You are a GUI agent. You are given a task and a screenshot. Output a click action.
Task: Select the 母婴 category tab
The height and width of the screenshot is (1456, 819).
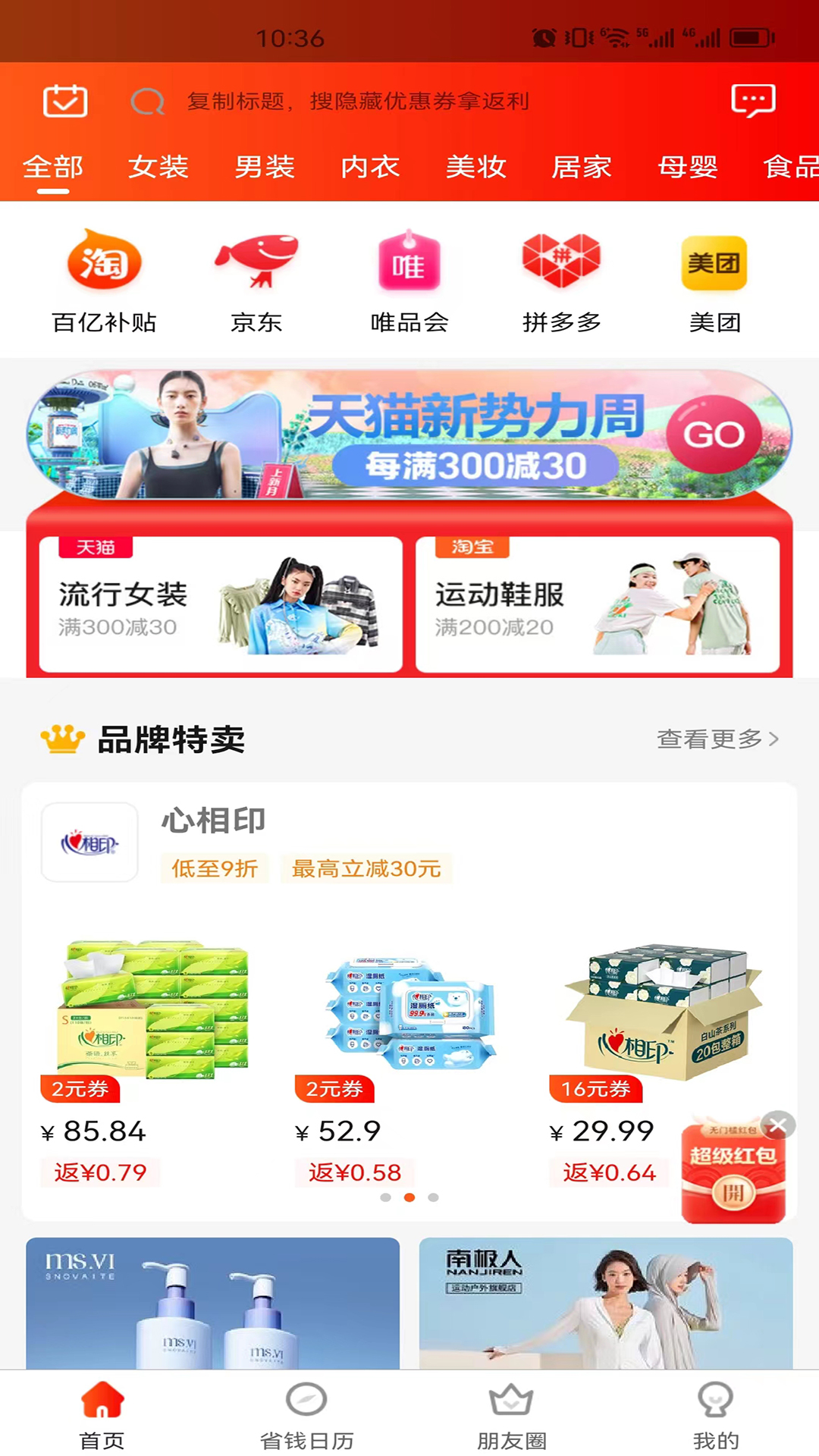coord(687,167)
